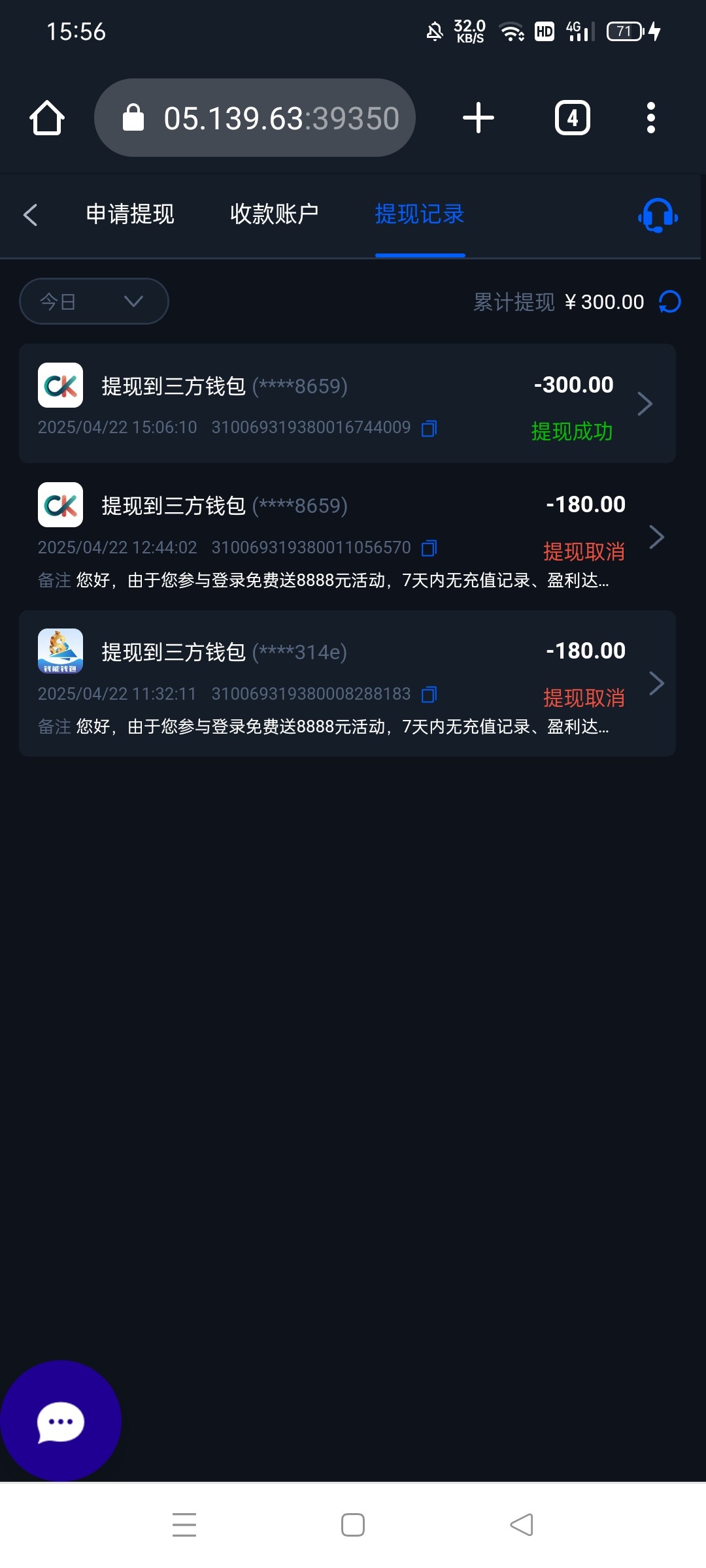Open the 12:44:02 cancelled withdrawal record
The height and width of the screenshot is (1568, 706).
pyautogui.click(x=347, y=537)
